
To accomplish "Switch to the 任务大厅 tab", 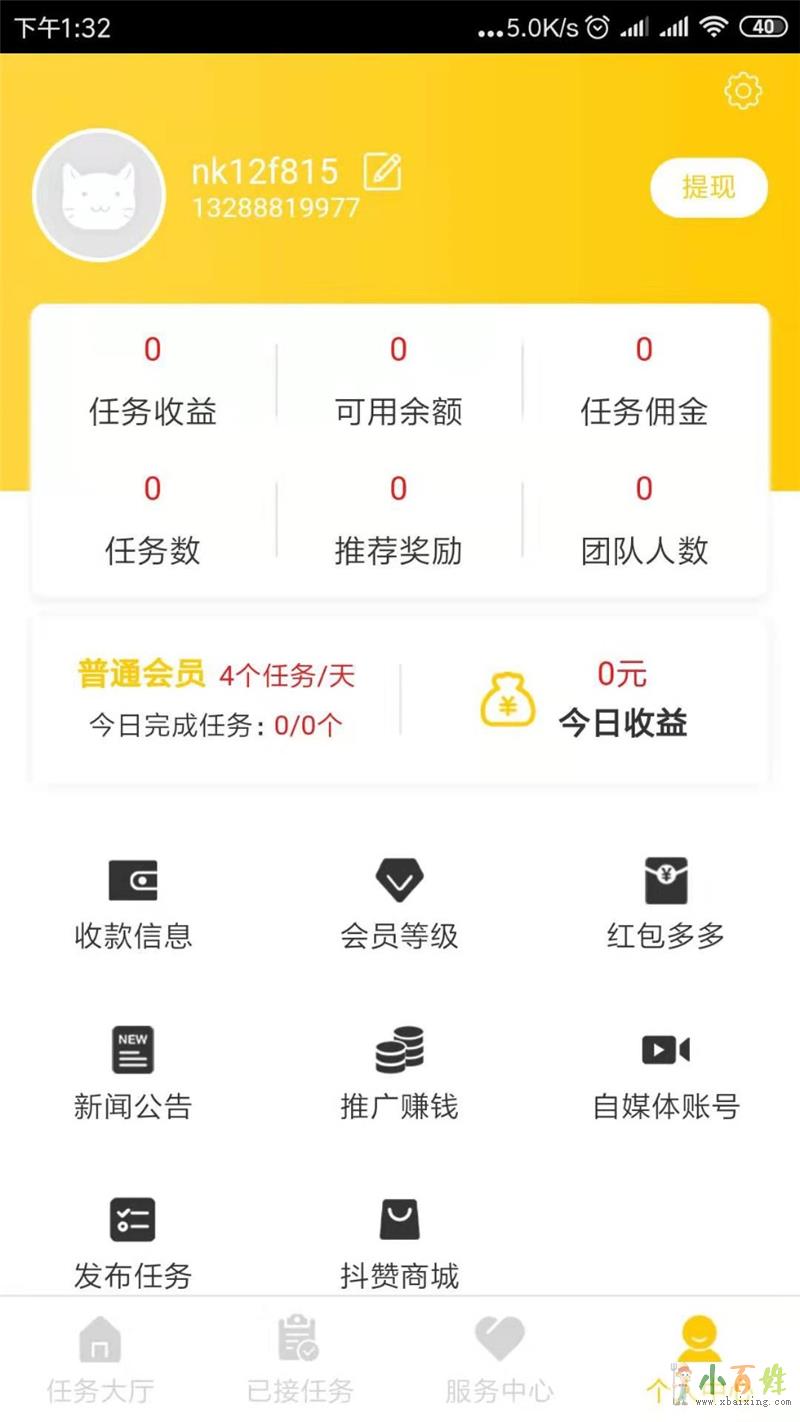I will pyautogui.click(x=100, y=1360).
